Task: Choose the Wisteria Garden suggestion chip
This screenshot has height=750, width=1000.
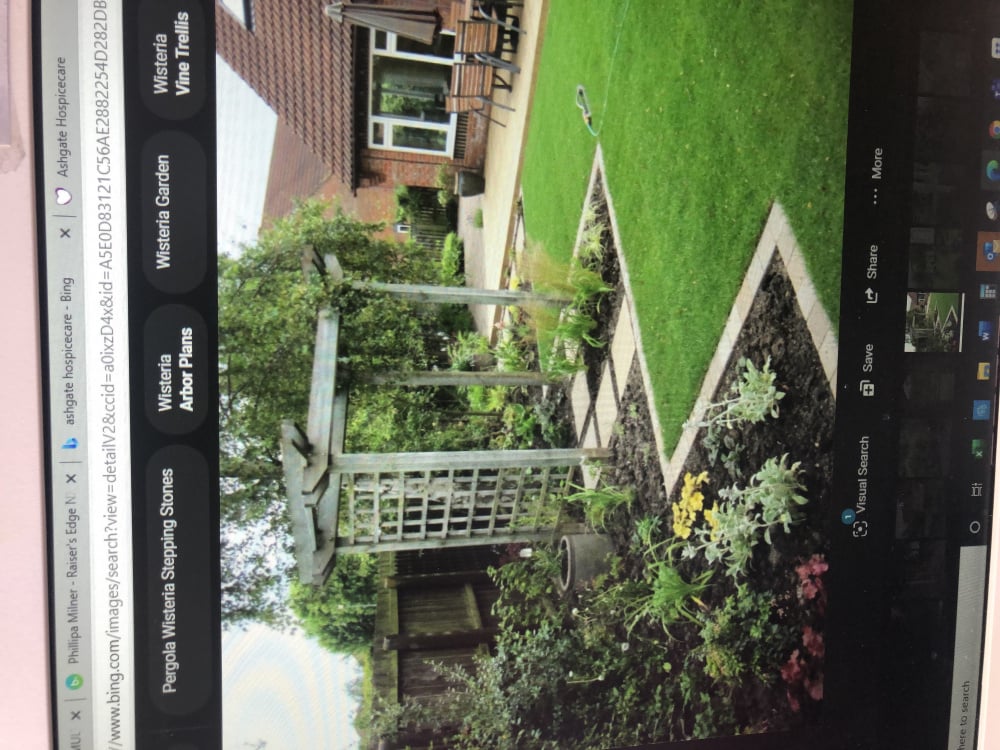Action: [x=175, y=211]
